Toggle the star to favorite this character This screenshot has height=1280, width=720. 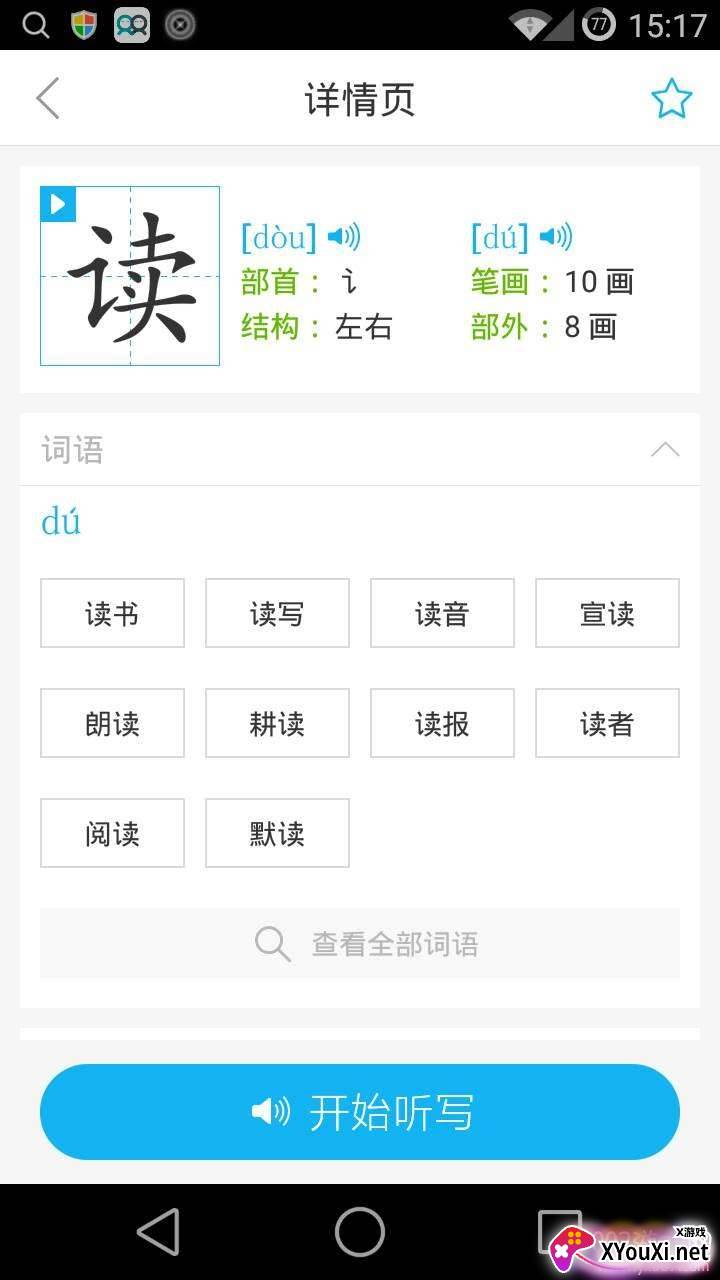pos(672,97)
